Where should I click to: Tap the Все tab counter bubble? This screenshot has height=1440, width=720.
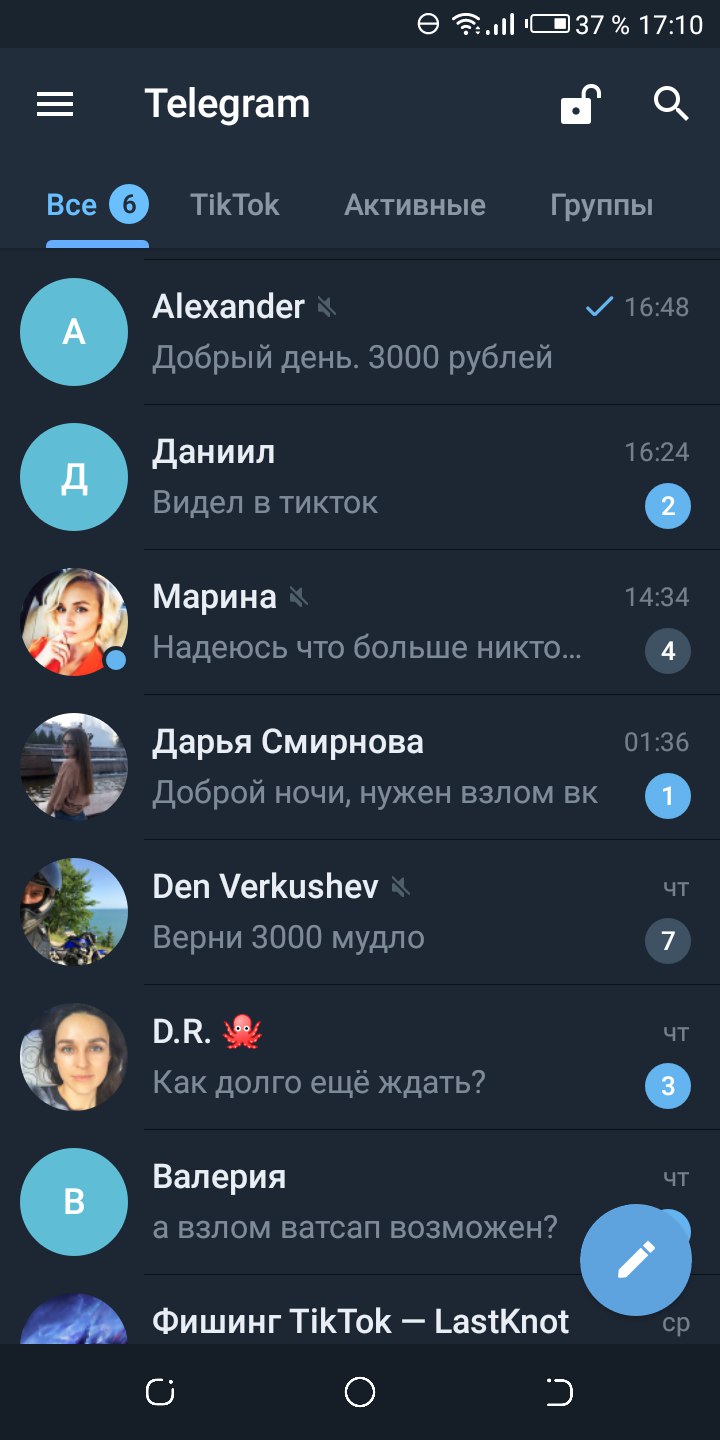click(x=131, y=205)
